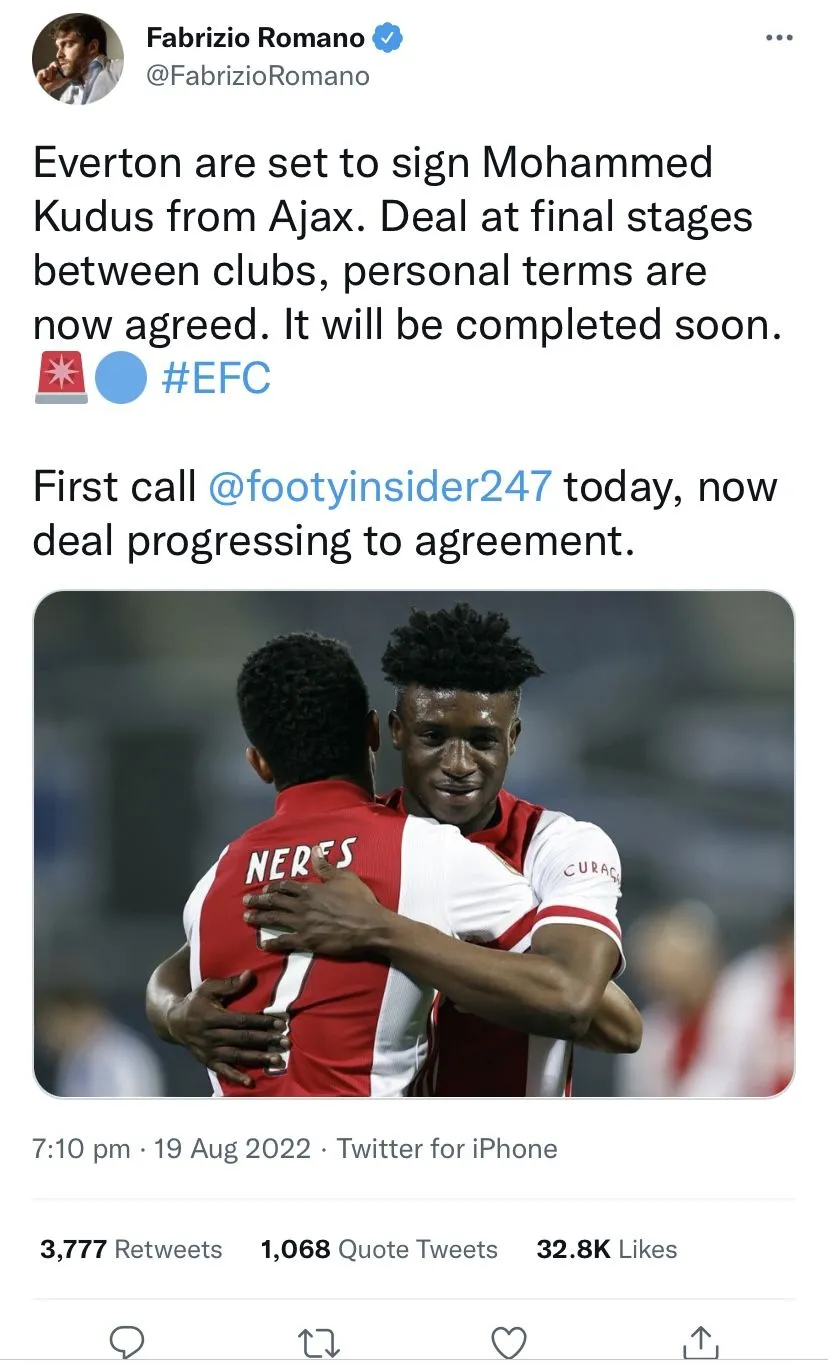Open the @FabrizioRomano handle
Image resolution: width=828 pixels, height=1365 pixels.
[258, 76]
